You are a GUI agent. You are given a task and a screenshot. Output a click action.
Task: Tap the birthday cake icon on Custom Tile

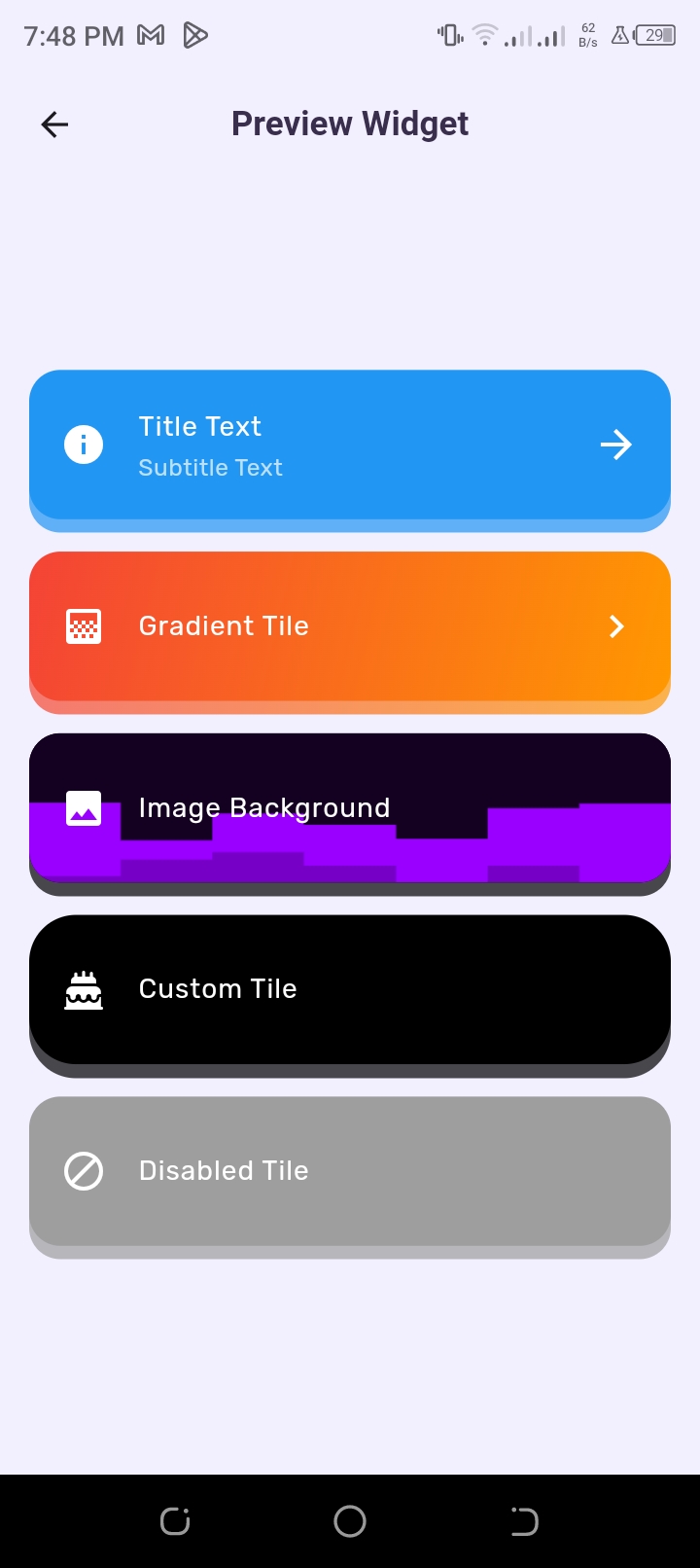84,988
